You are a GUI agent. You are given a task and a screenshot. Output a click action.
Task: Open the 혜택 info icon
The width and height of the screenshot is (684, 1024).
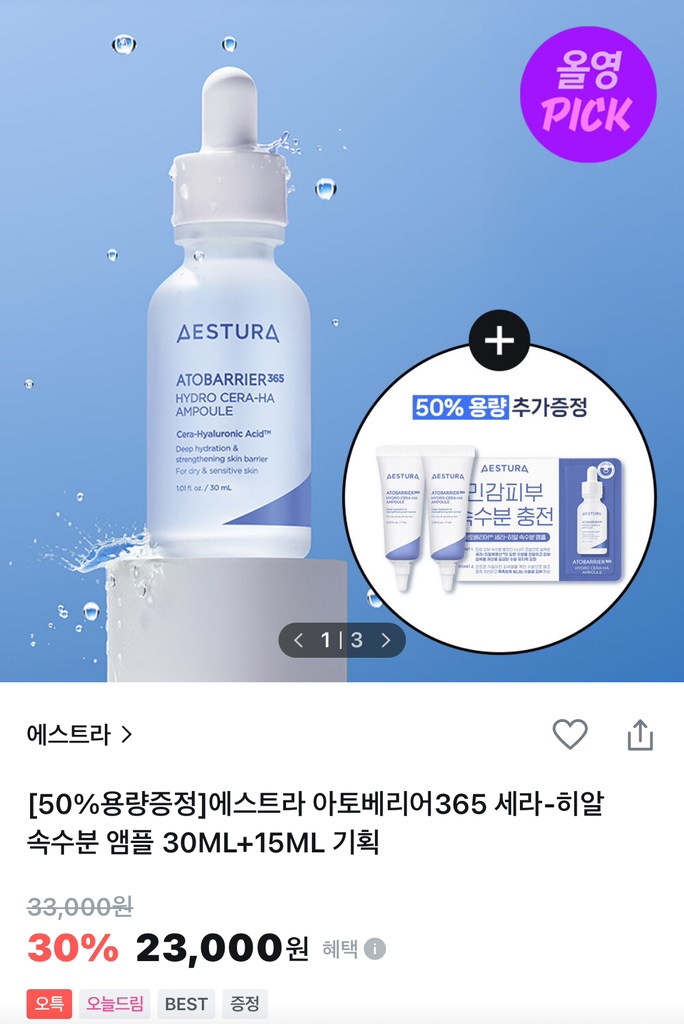(375, 949)
